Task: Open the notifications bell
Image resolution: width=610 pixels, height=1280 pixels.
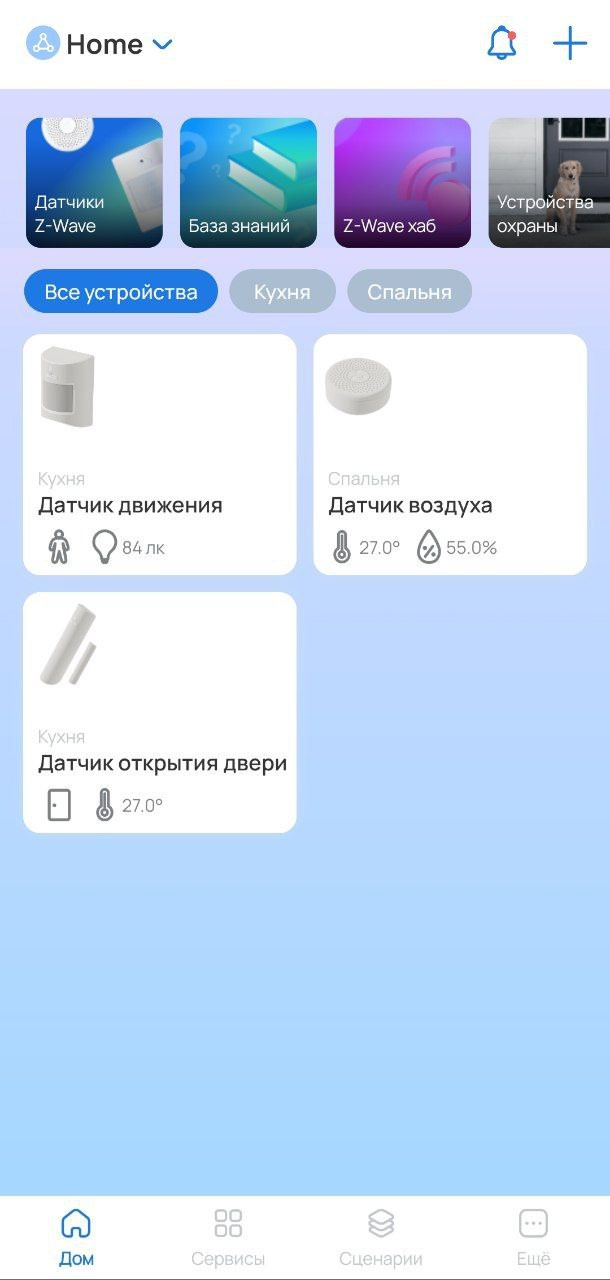Action: (x=501, y=44)
